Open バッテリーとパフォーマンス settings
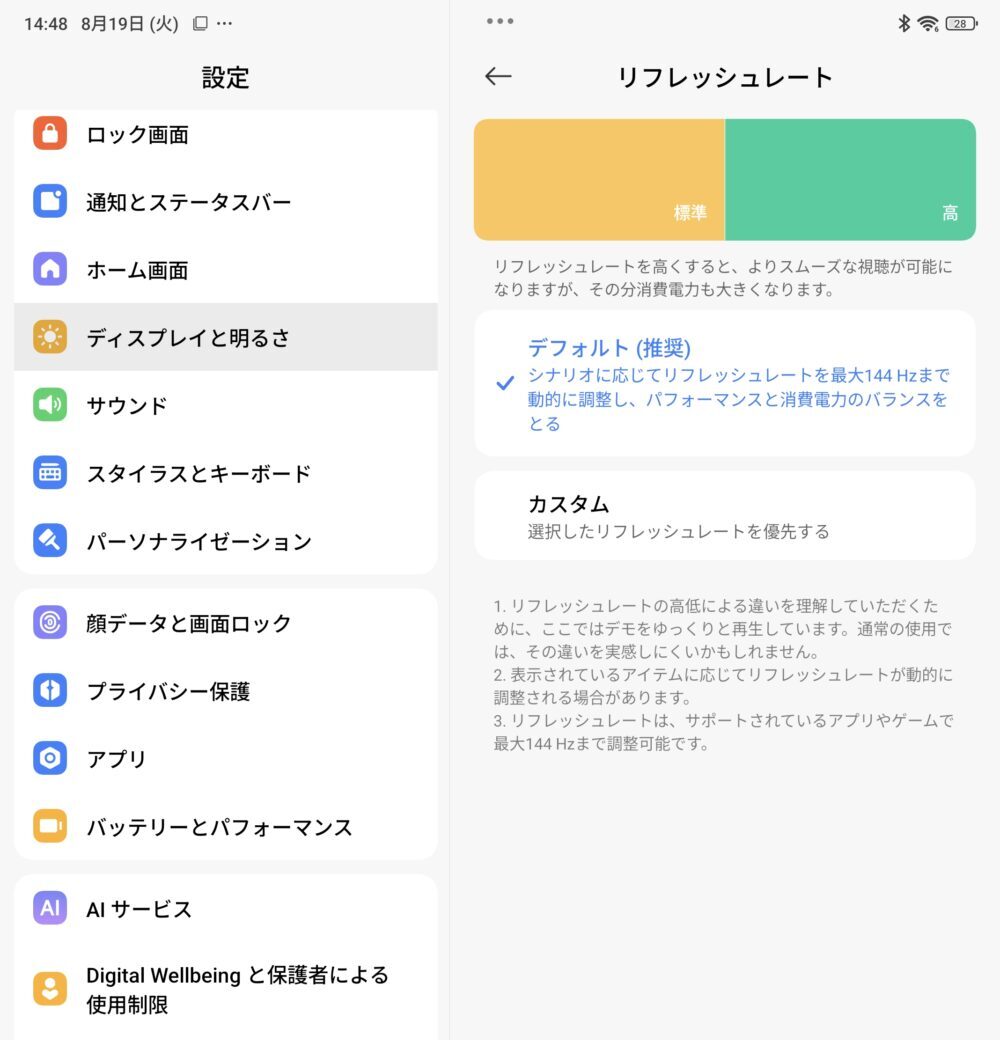The image size is (1000, 1040). 225,827
